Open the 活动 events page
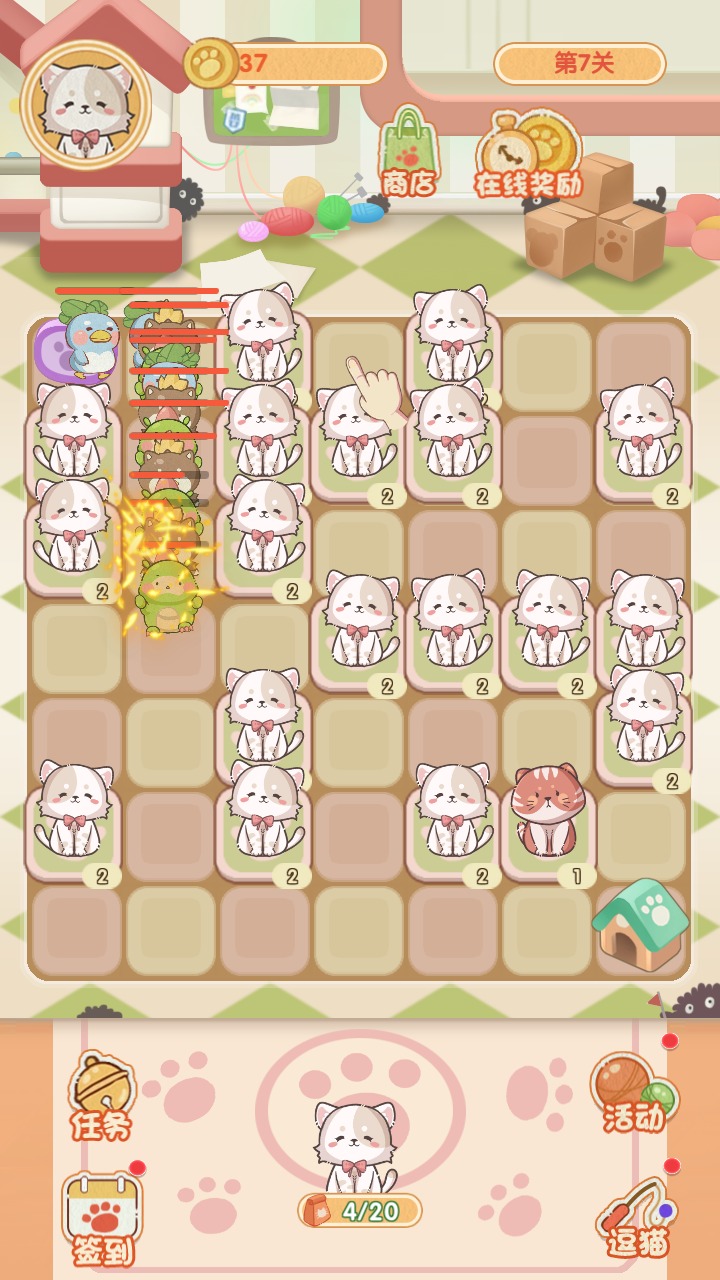Image resolution: width=720 pixels, height=1280 pixels. (635, 1092)
